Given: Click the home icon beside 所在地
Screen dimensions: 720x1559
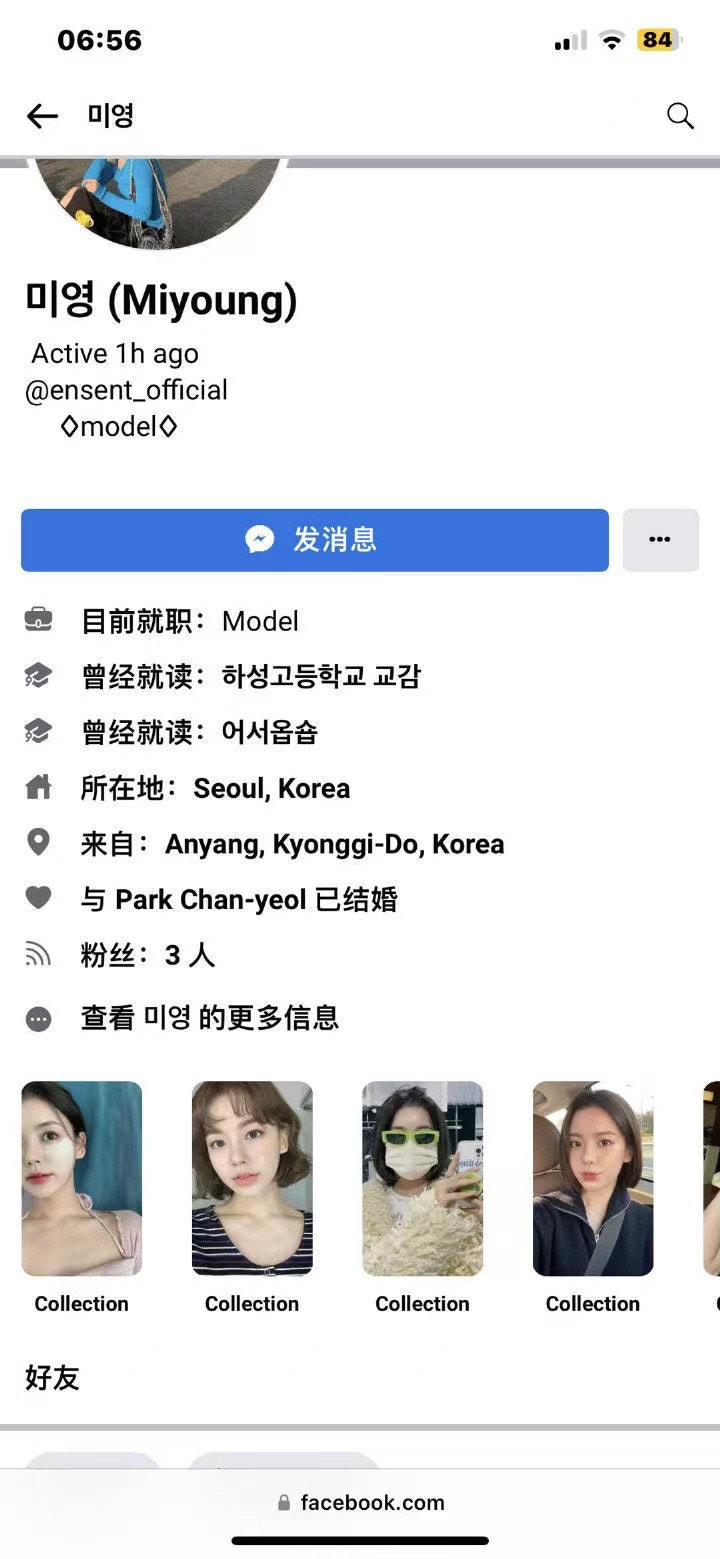Looking at the screenshot, I should coord(38,787).
